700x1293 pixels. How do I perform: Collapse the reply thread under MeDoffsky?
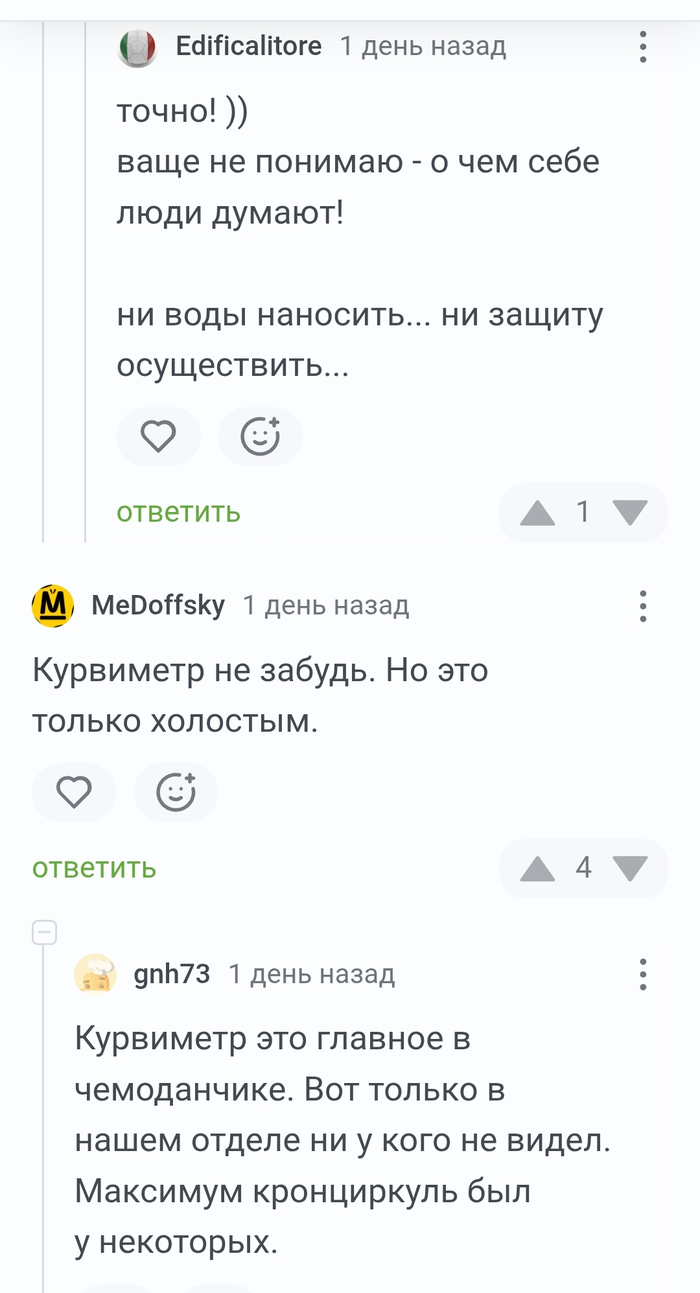45,933
